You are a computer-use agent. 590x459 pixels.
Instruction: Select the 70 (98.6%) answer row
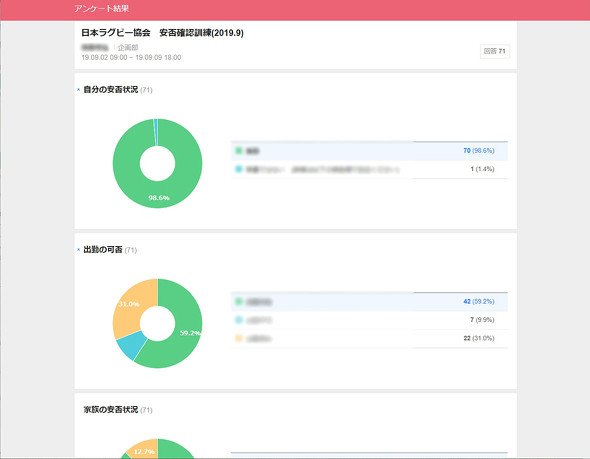369,151
